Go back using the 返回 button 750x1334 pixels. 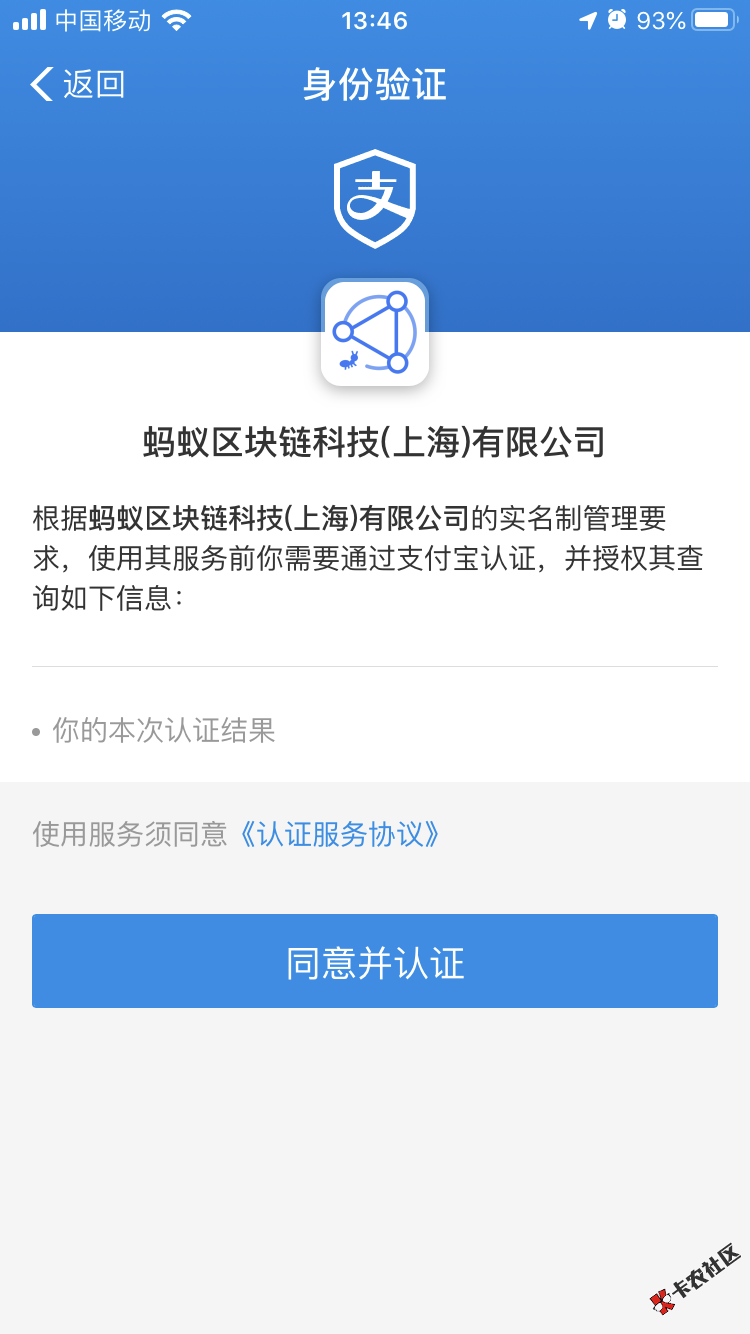tap(78, 85)
